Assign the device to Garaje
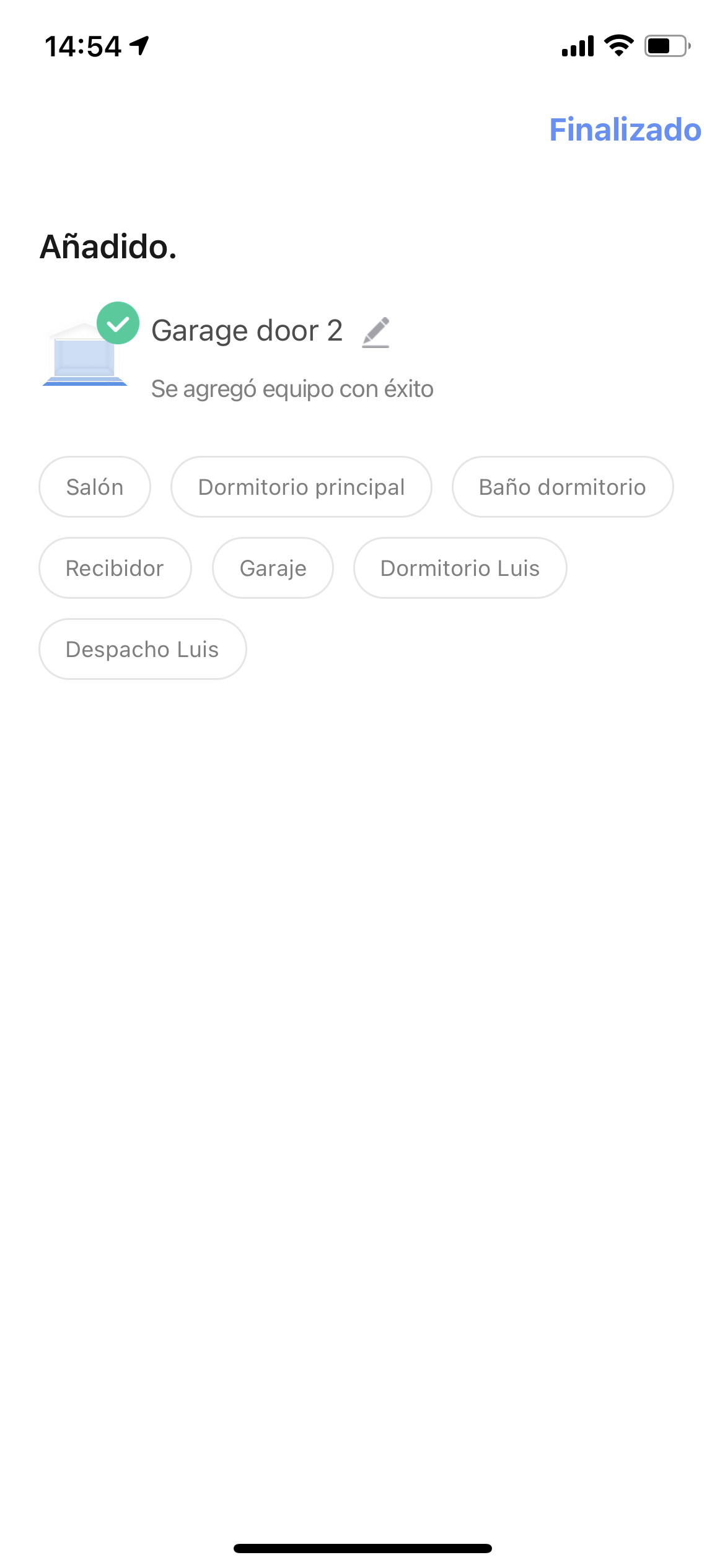The image size is (725, 1568). click(x=273, y=568)
